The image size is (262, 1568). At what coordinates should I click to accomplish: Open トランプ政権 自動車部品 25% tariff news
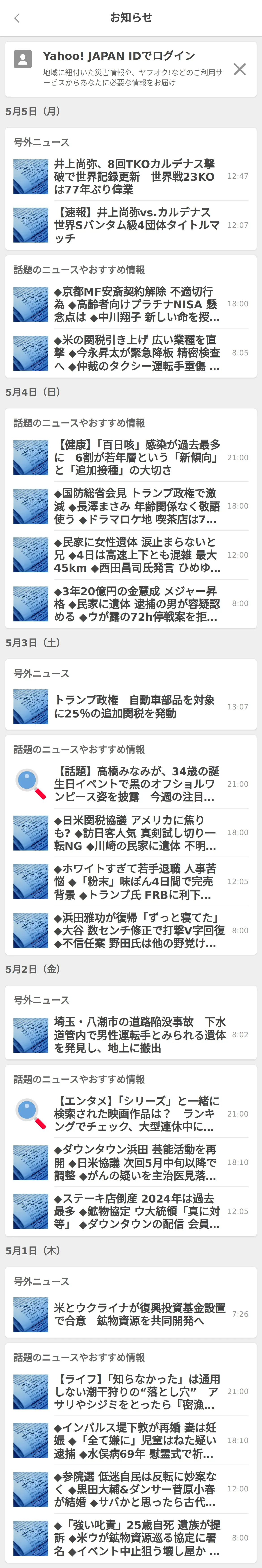134,707
